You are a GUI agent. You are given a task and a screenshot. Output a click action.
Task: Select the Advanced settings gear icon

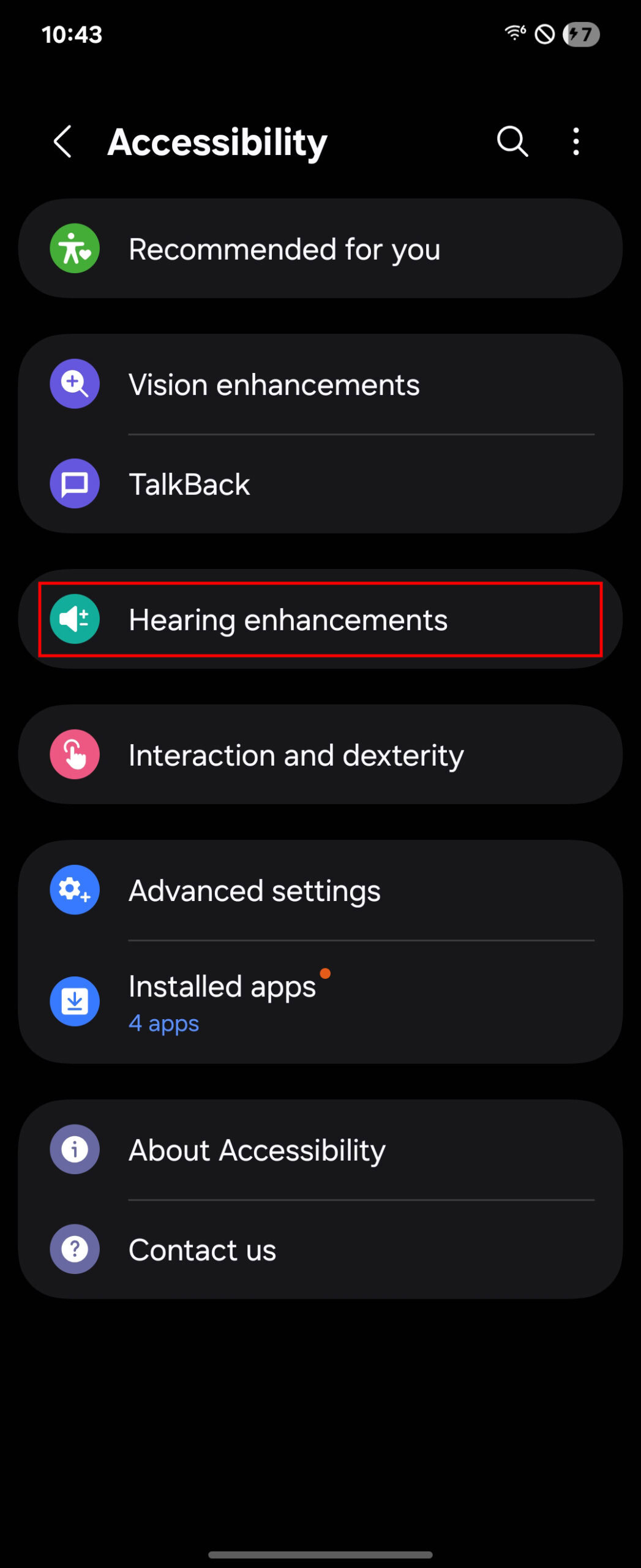coord(74,891)
